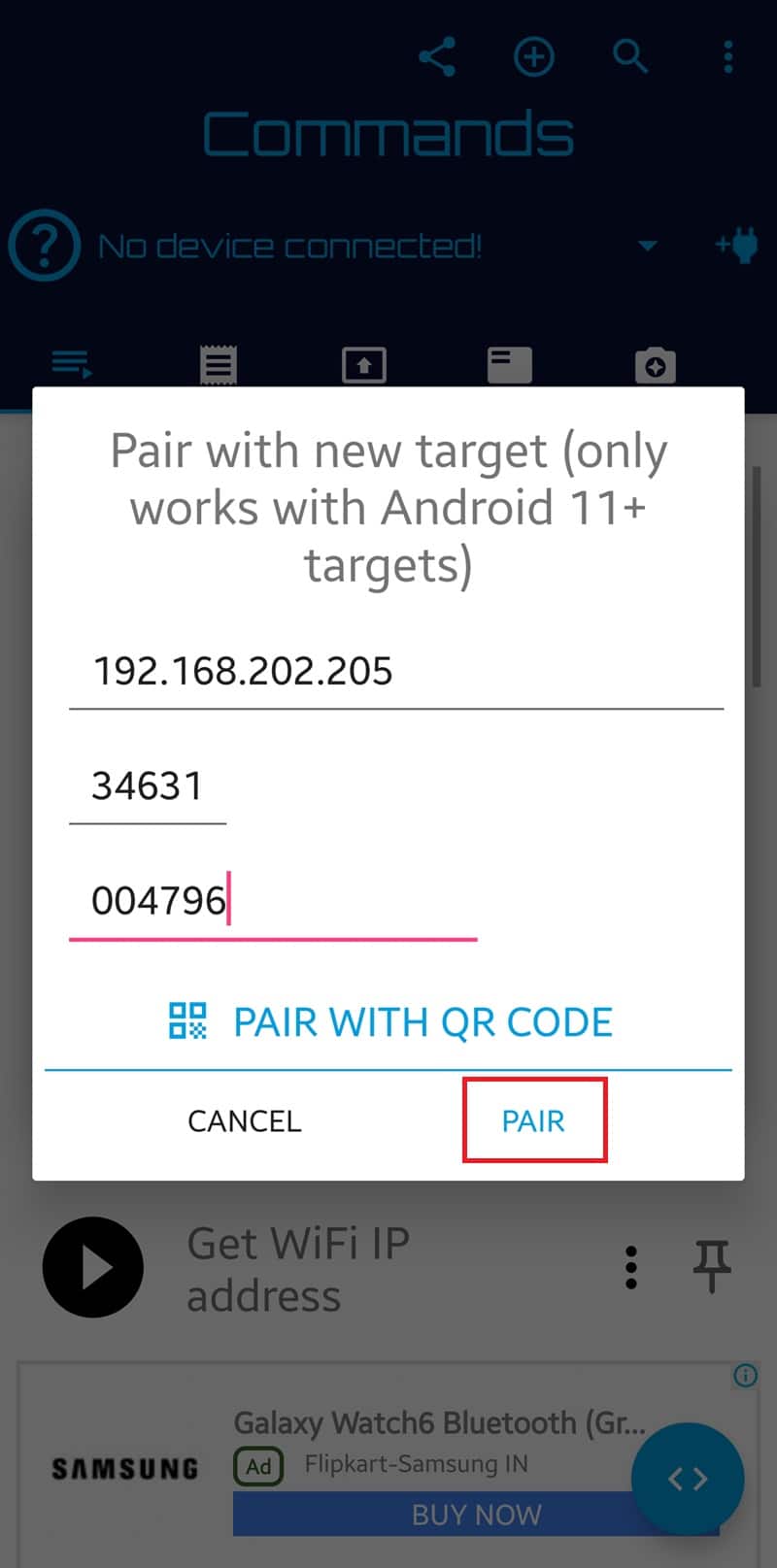777x1568 pixels.
Task: Cancel the pairing dialog
Action: [244, 1120]
